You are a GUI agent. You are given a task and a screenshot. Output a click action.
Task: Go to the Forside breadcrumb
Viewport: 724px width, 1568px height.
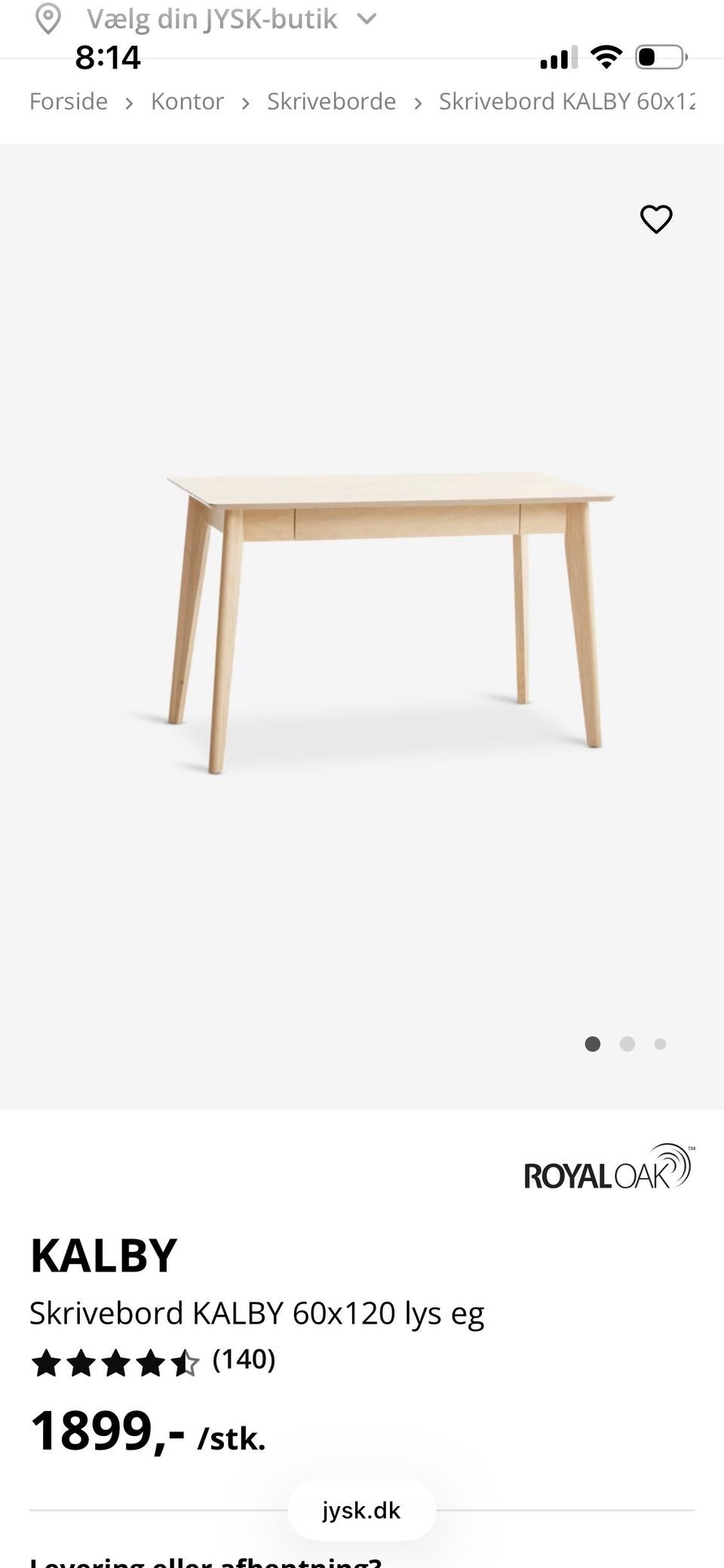click(69, 102)
